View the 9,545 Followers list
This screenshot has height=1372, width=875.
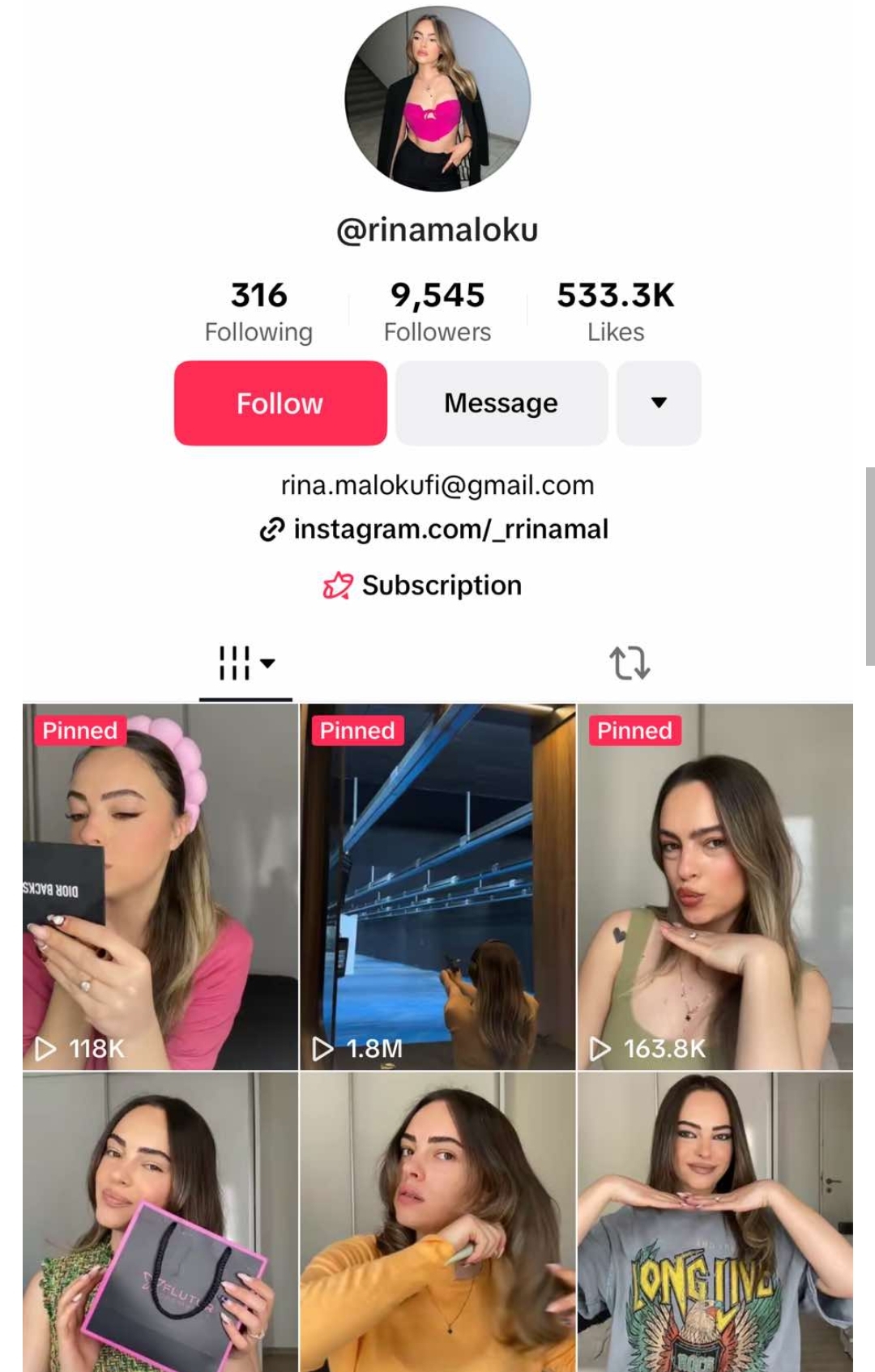pyautogui.click(x=437, y=312)
